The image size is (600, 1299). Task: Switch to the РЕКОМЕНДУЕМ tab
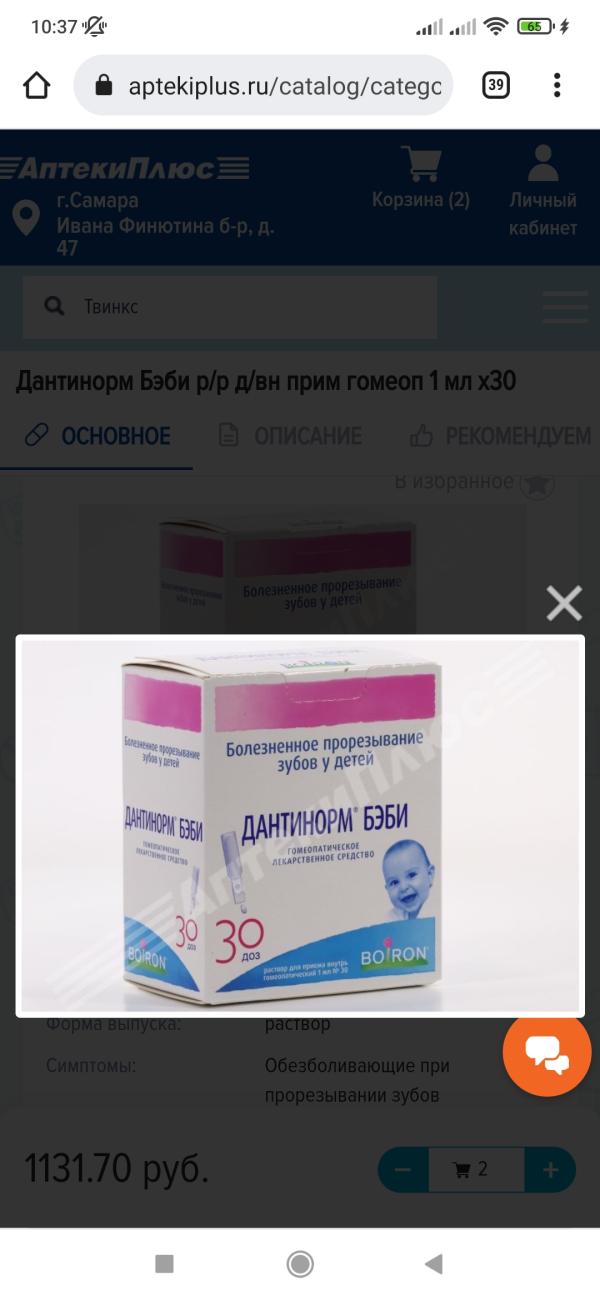(500, 436)
